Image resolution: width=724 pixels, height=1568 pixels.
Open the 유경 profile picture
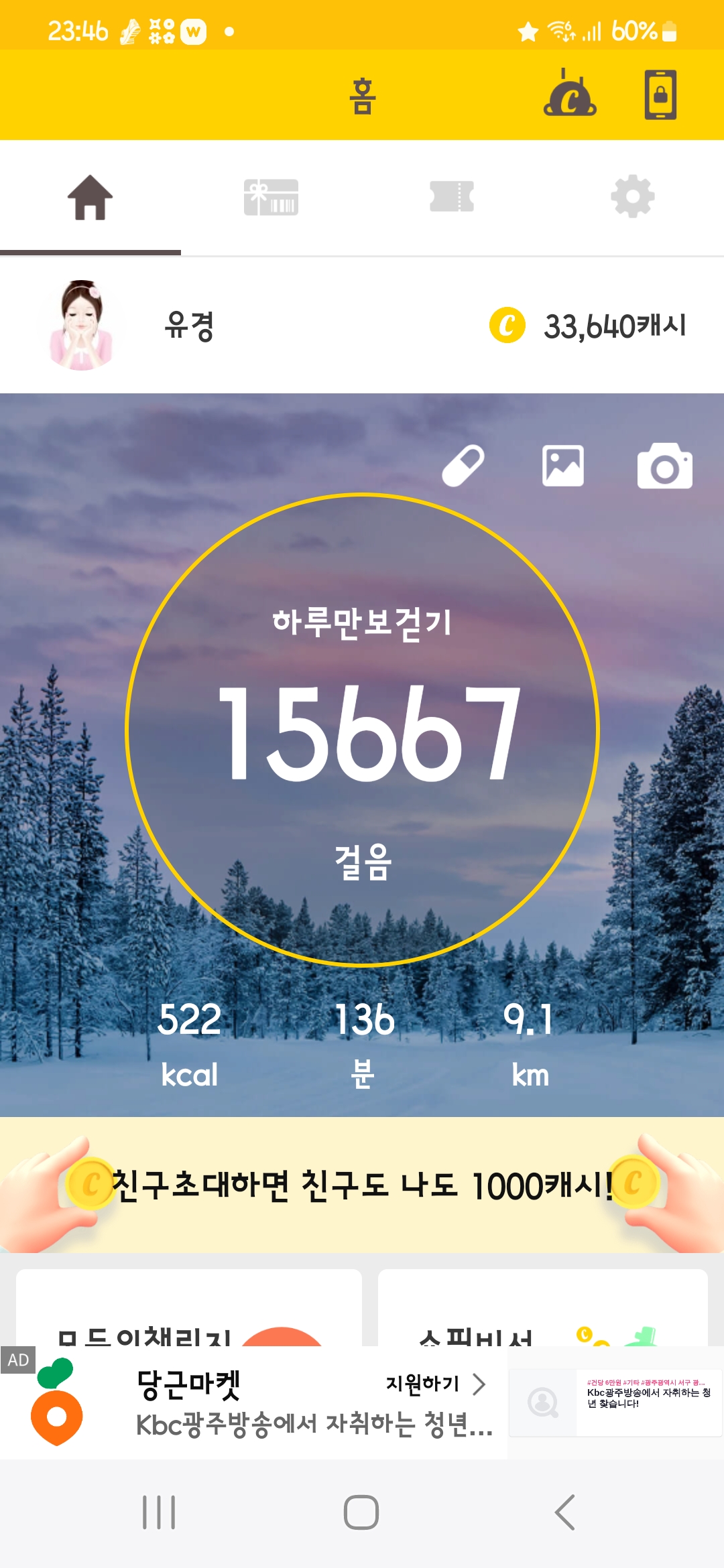click(82, 326)
